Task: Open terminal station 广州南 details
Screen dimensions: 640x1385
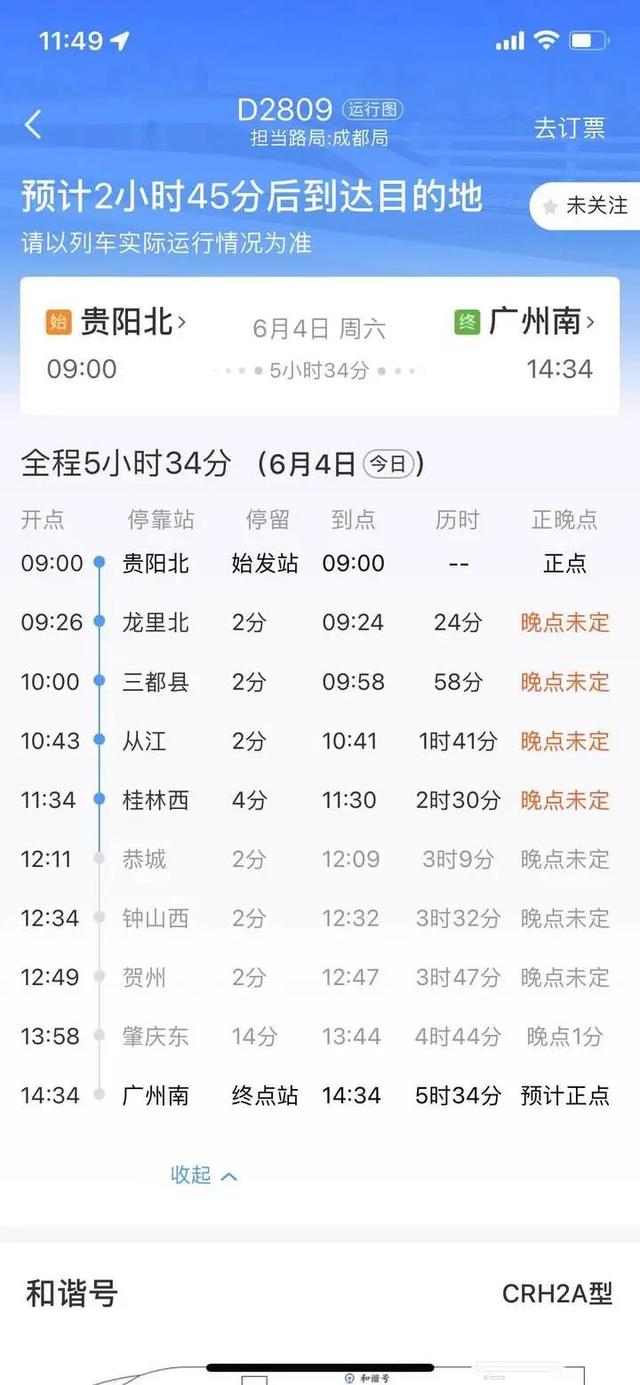Action: click(x=541, y=322)
